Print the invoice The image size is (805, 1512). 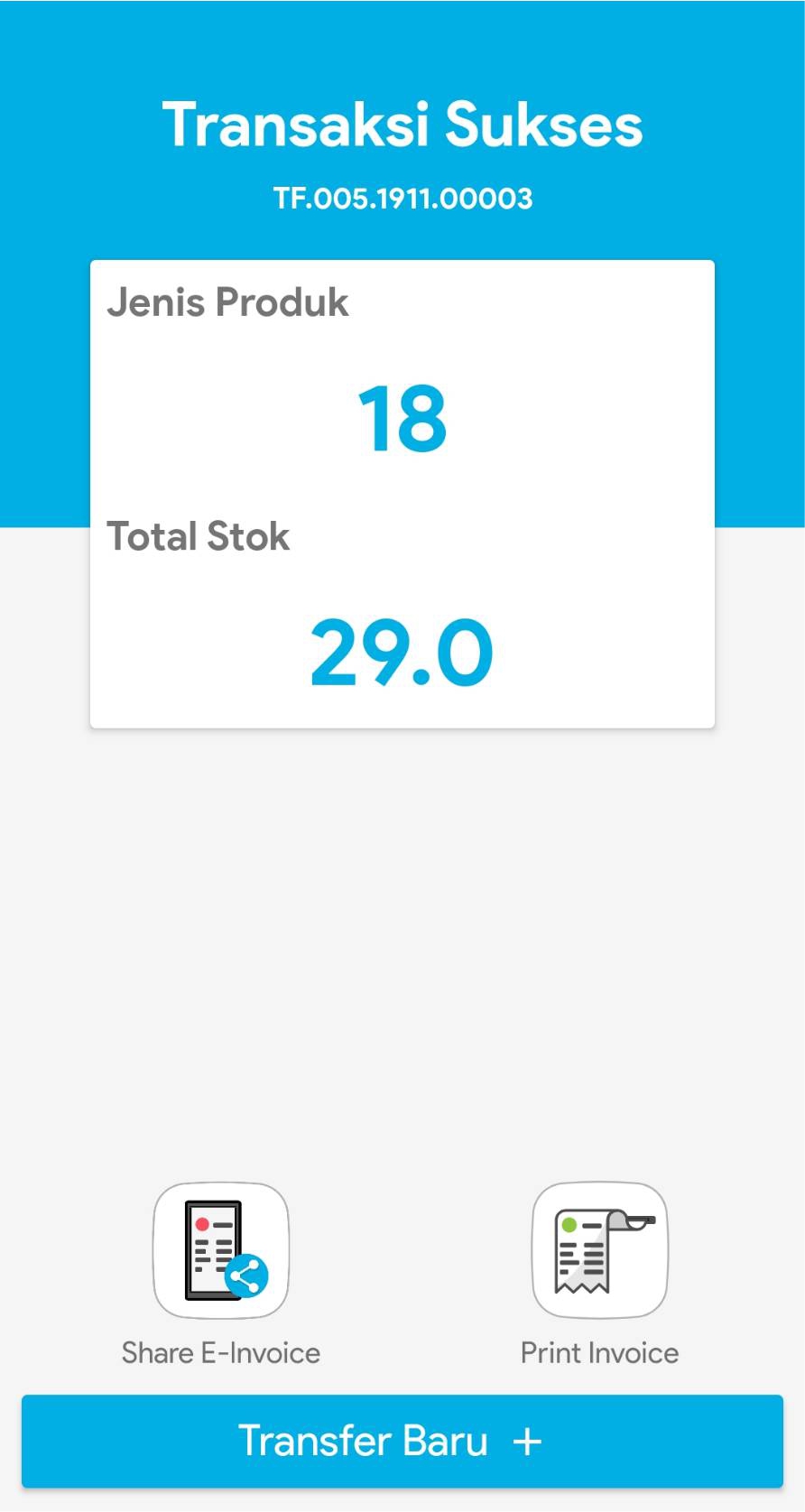[x=600, y=1250]
